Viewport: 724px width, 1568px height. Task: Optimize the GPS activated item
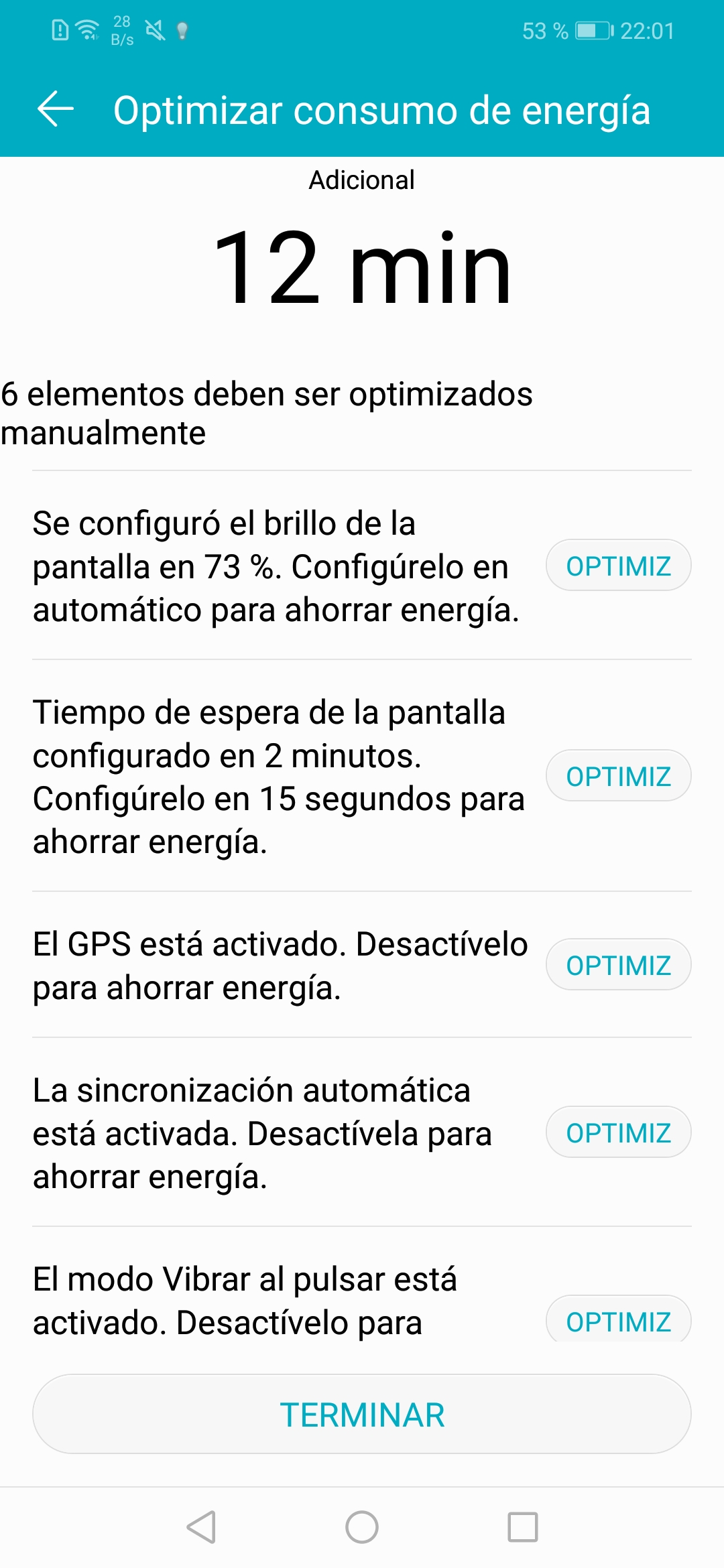click(618, 965)
